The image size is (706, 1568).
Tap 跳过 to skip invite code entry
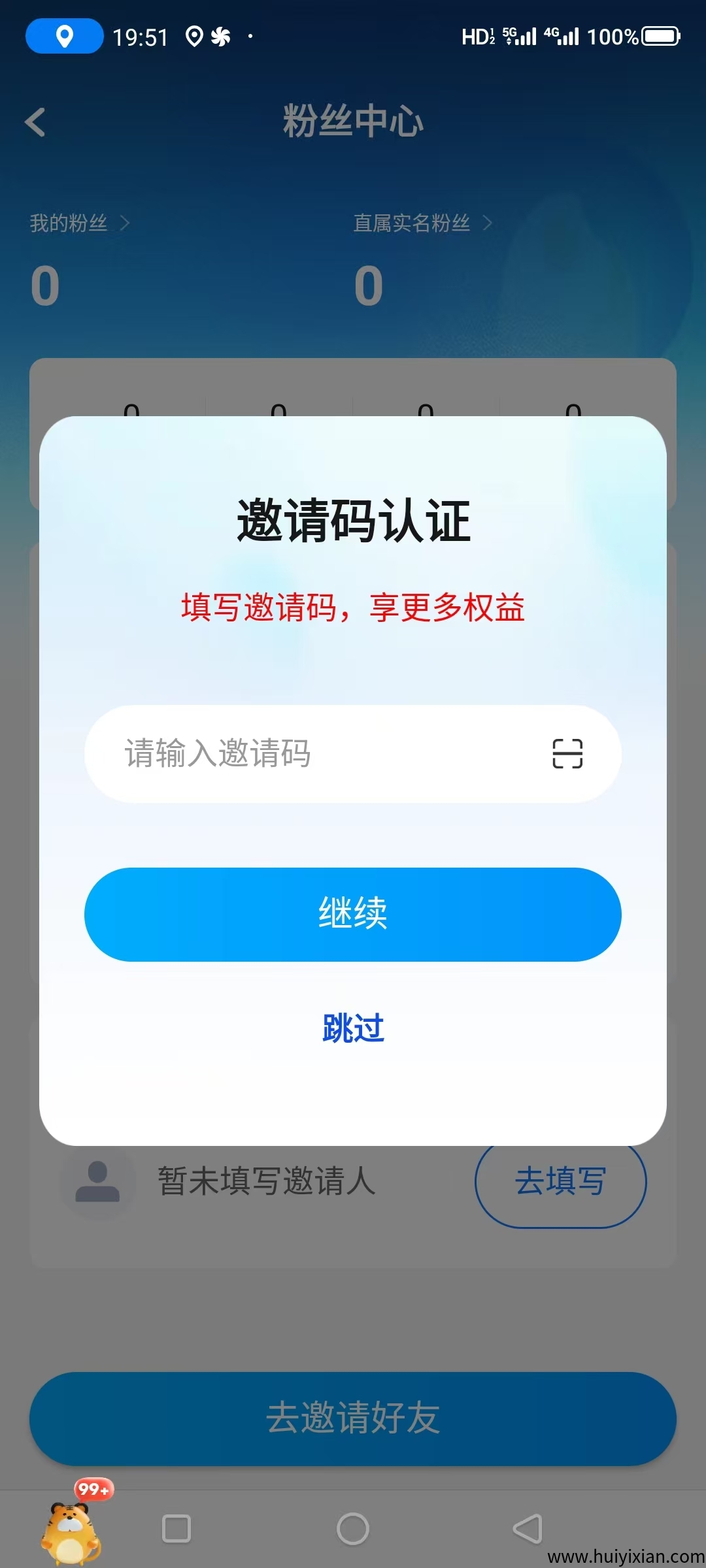(x=352, y=1027)
